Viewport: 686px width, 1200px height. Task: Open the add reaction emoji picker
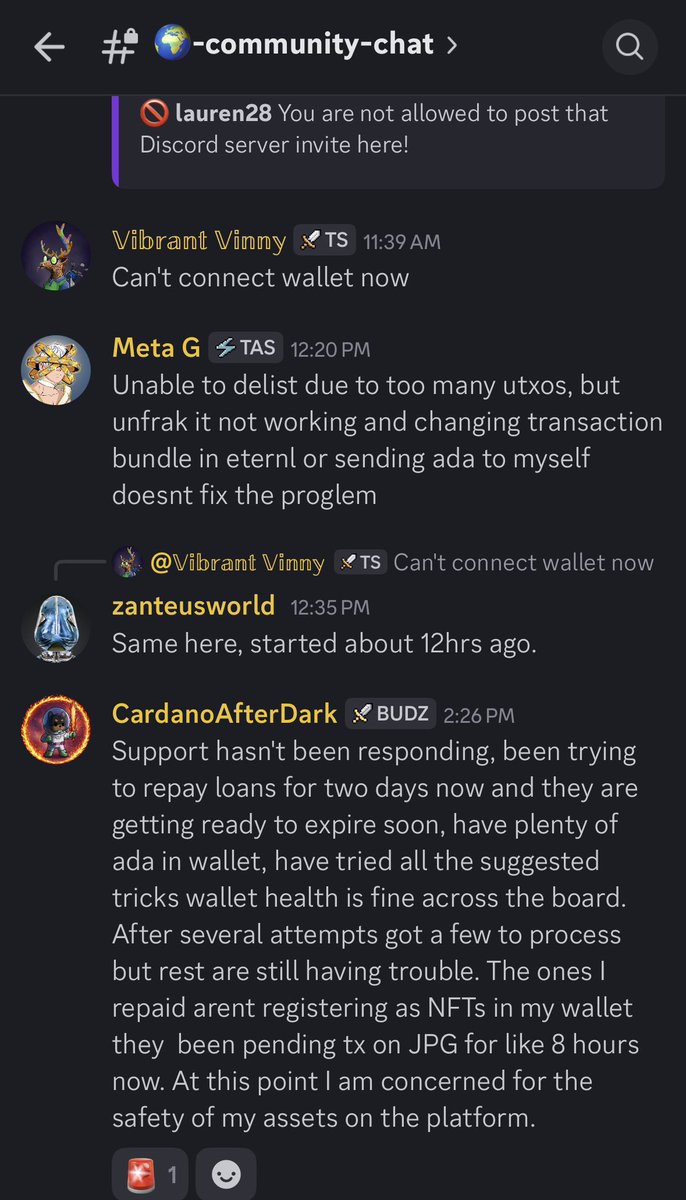226,1174
